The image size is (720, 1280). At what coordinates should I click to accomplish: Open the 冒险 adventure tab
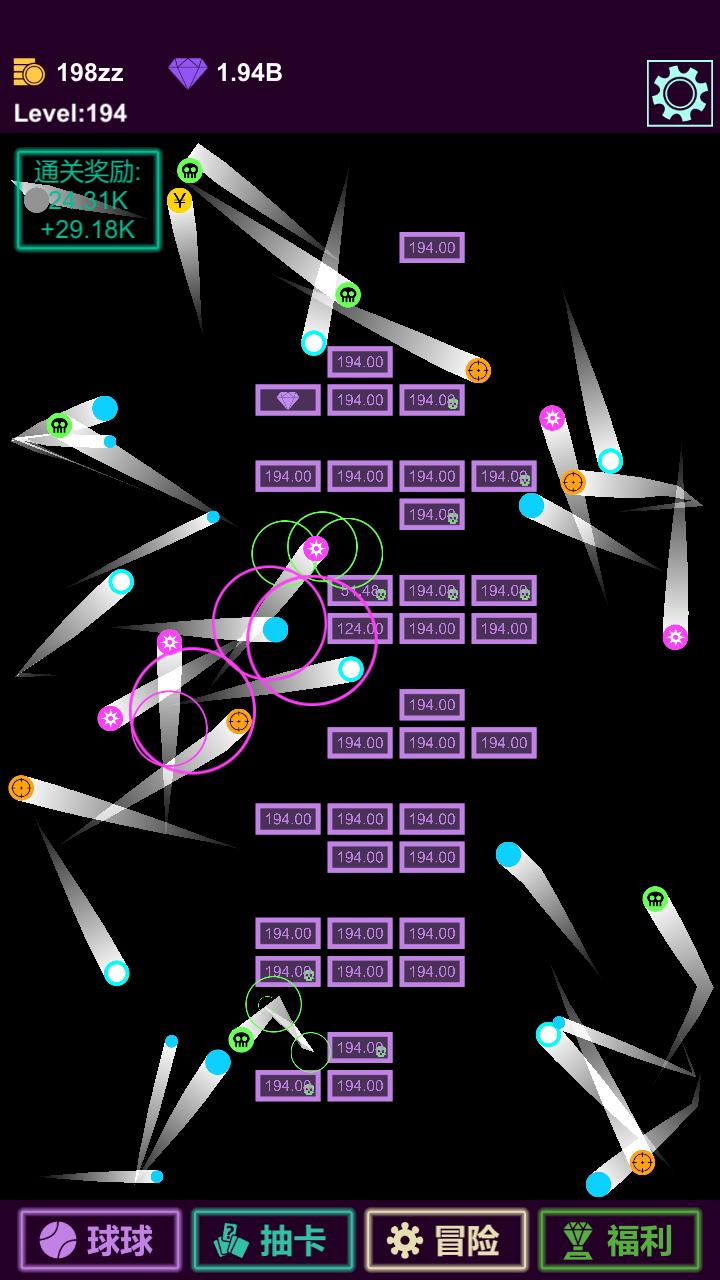[x=446, y=1240]
